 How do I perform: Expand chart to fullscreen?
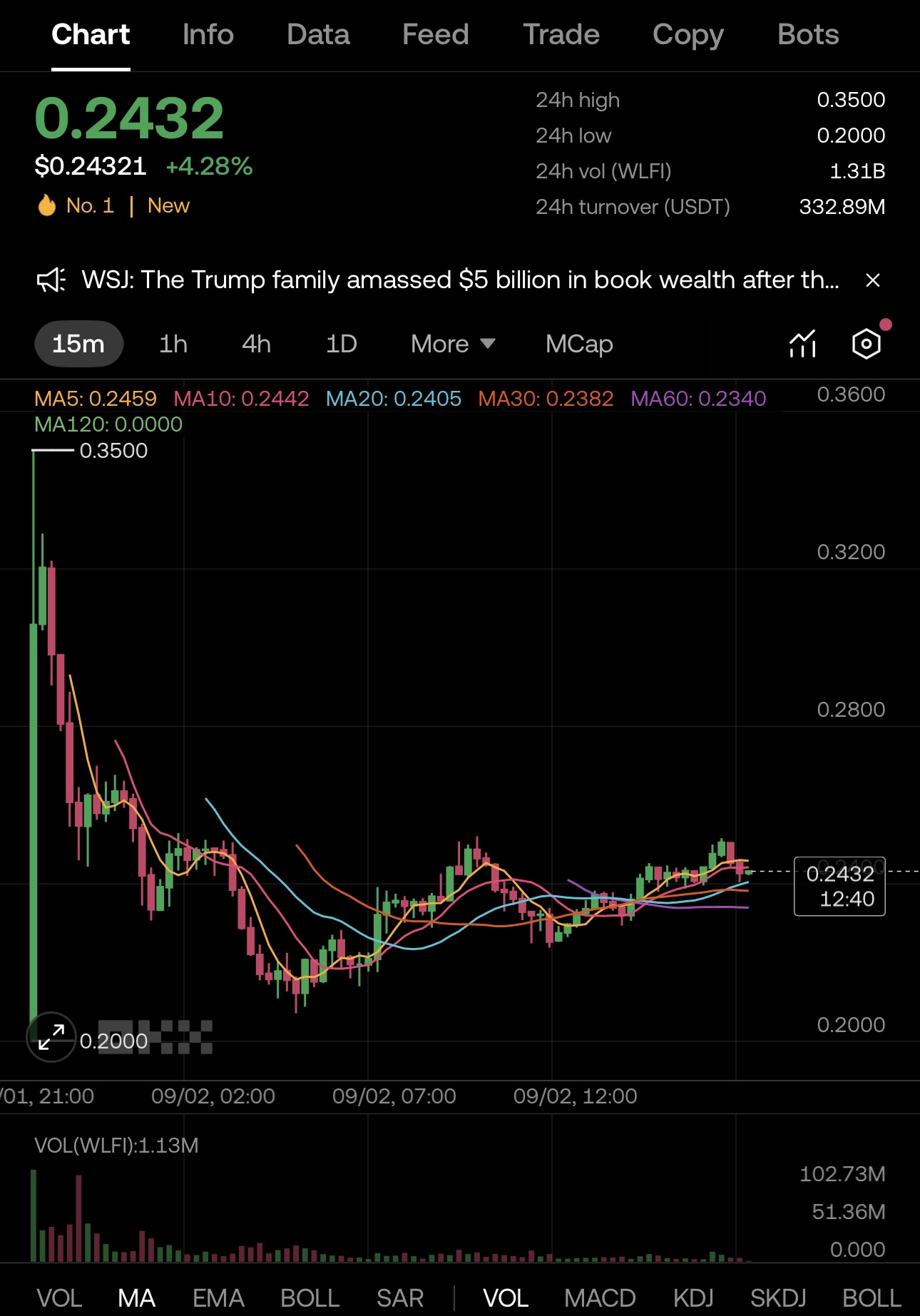51,1036
